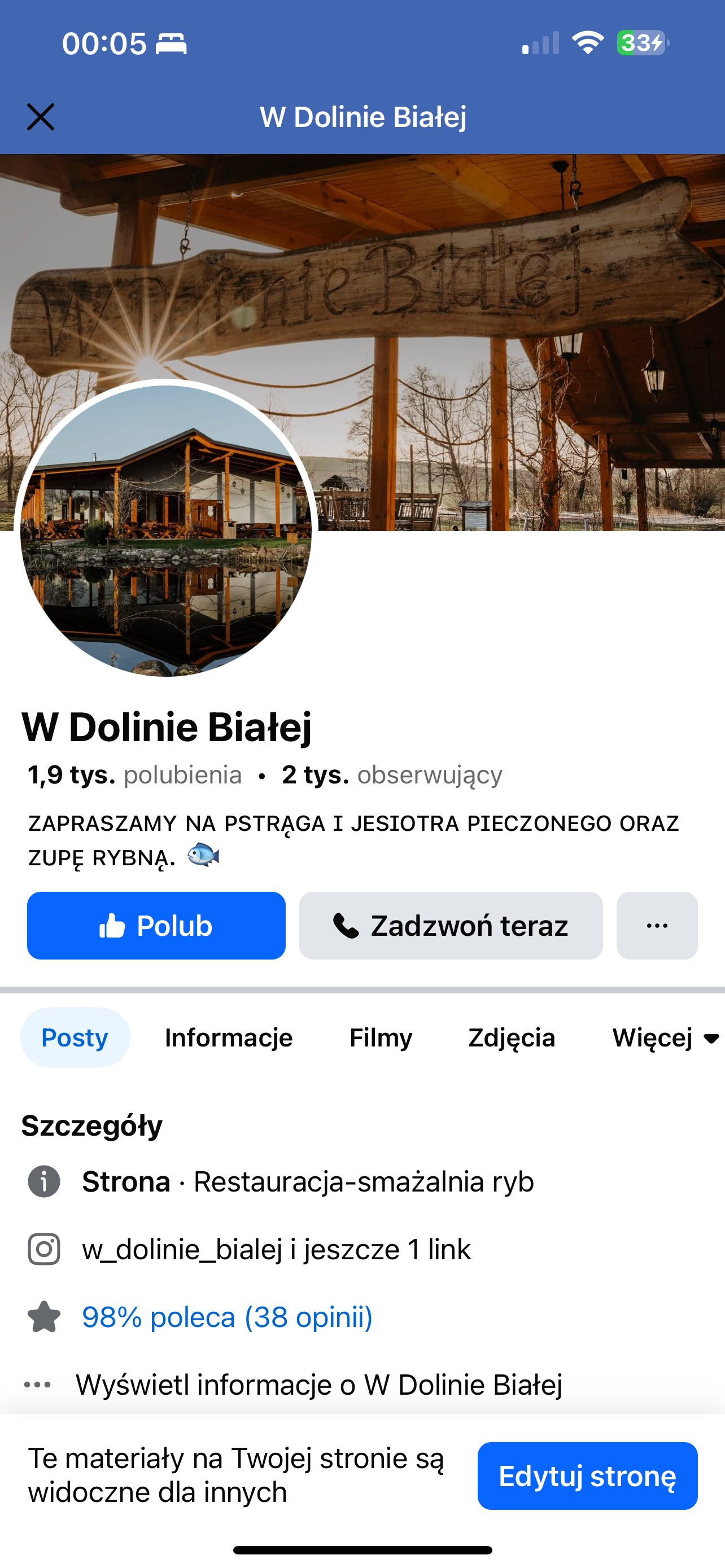The width and height of the screenshot is (725, 1568).
Task: Switch to the Informacje tab
Action: click(x=229, y=1037)
